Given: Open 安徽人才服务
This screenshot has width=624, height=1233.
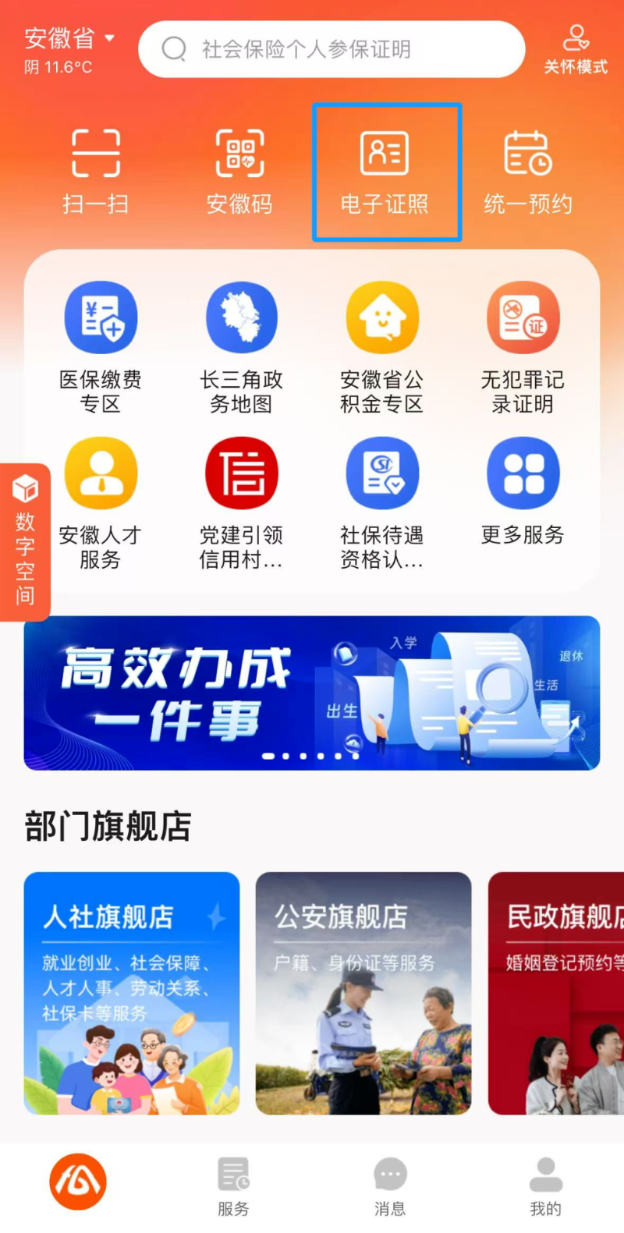Looking at the screenshot, I should pyautogui.click(x=100, y=502).
